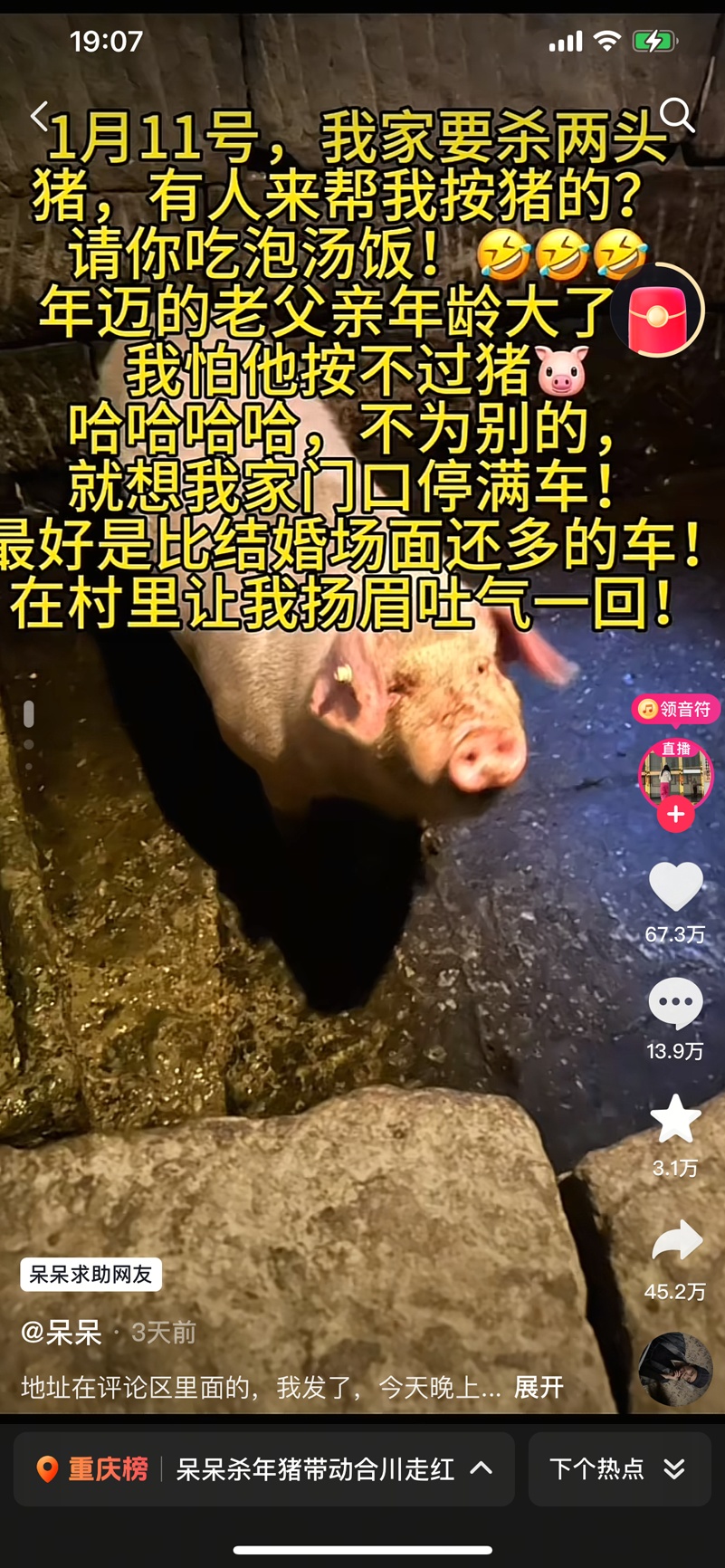The width and height of the screenshot is (725, 1568).
Task: Enter the 直播 livestream through the avatar
Action: (x=673, y=777)
